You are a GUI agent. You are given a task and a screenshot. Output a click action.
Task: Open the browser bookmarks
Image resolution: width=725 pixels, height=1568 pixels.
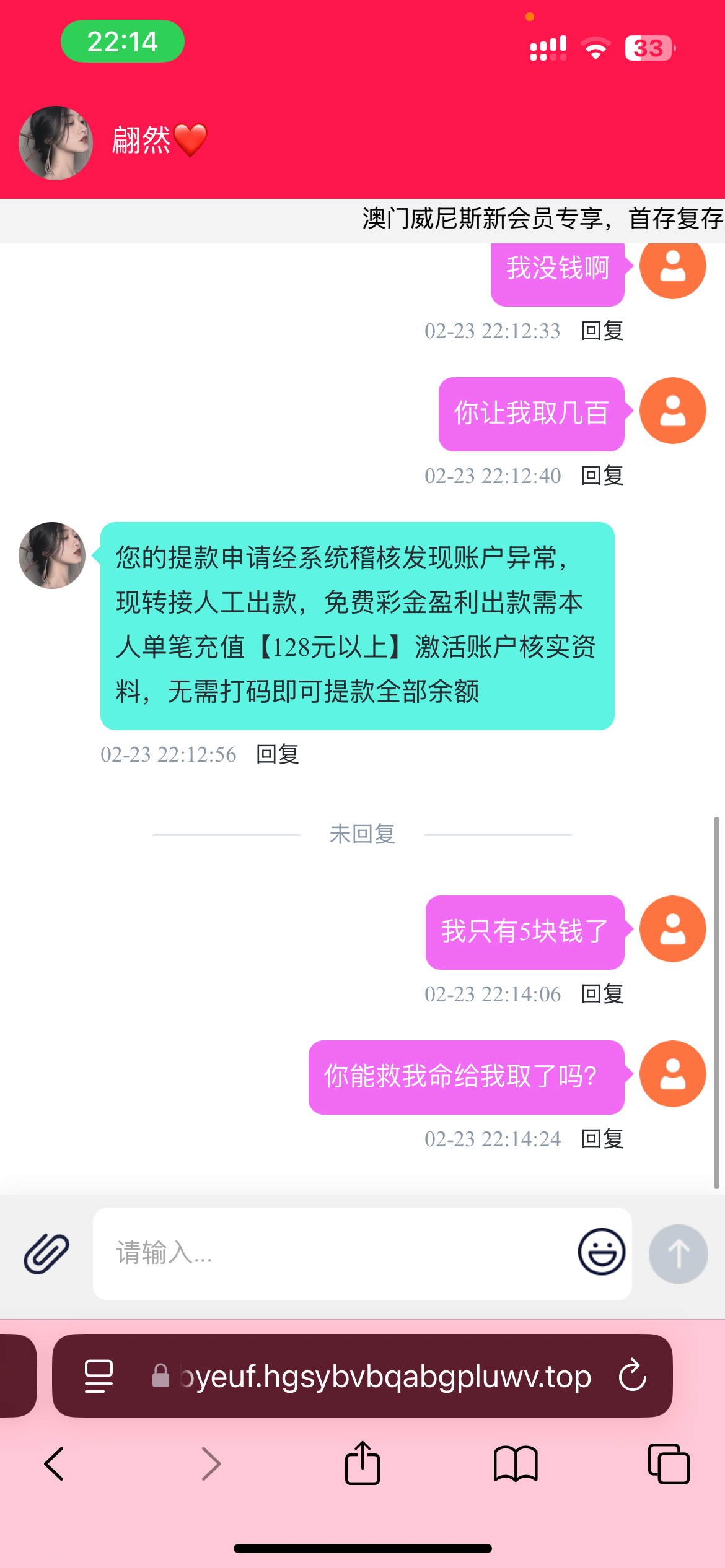click(x=516, y=1464)
